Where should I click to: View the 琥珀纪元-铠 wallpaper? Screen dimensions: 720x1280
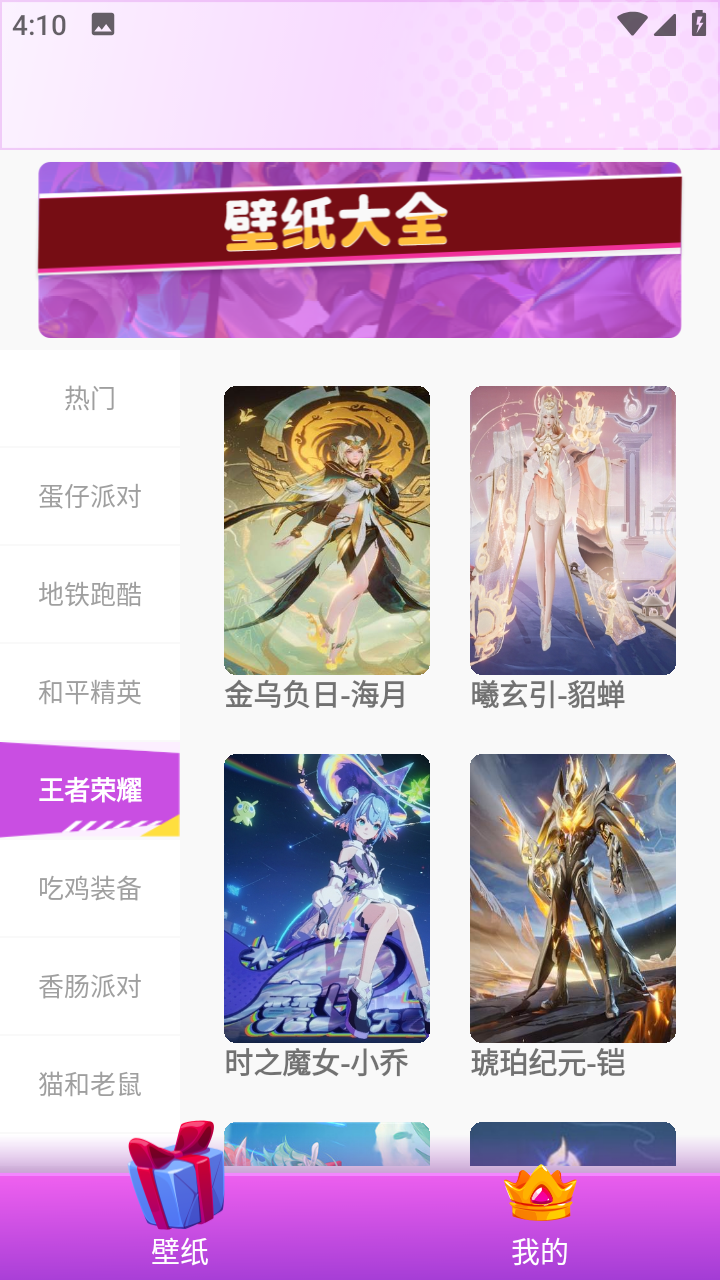[x=573, y=898]
